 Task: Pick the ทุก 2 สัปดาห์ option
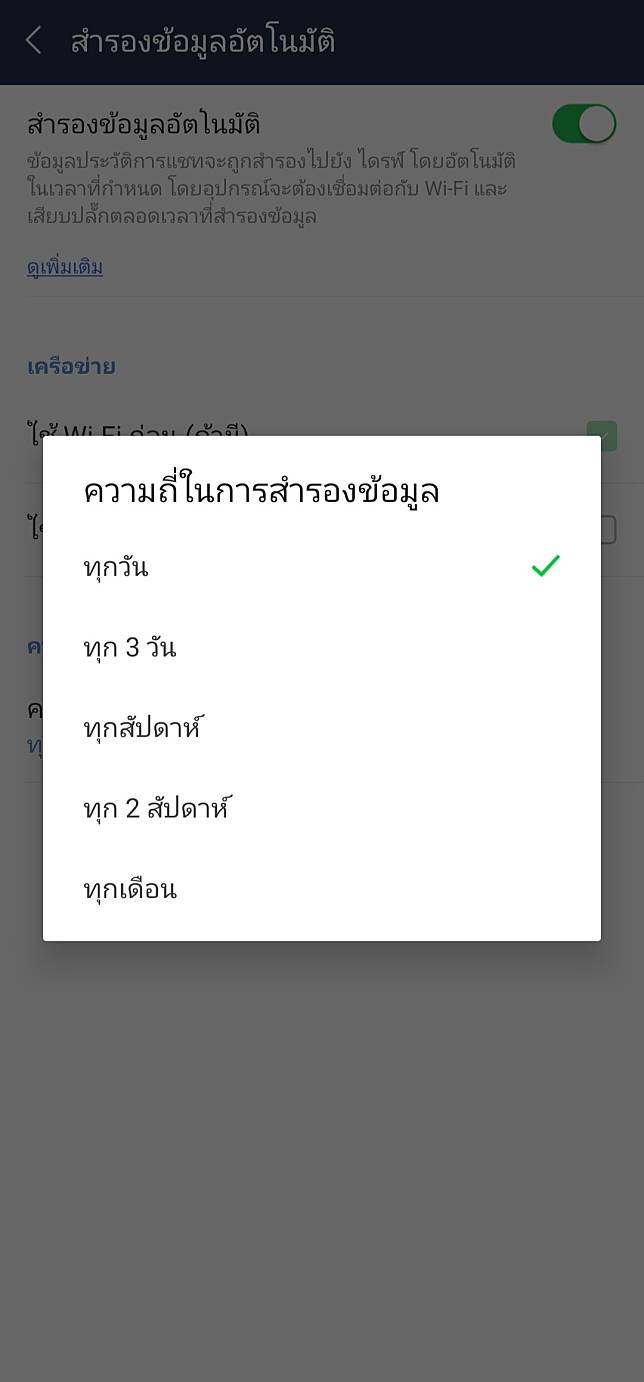321,808
